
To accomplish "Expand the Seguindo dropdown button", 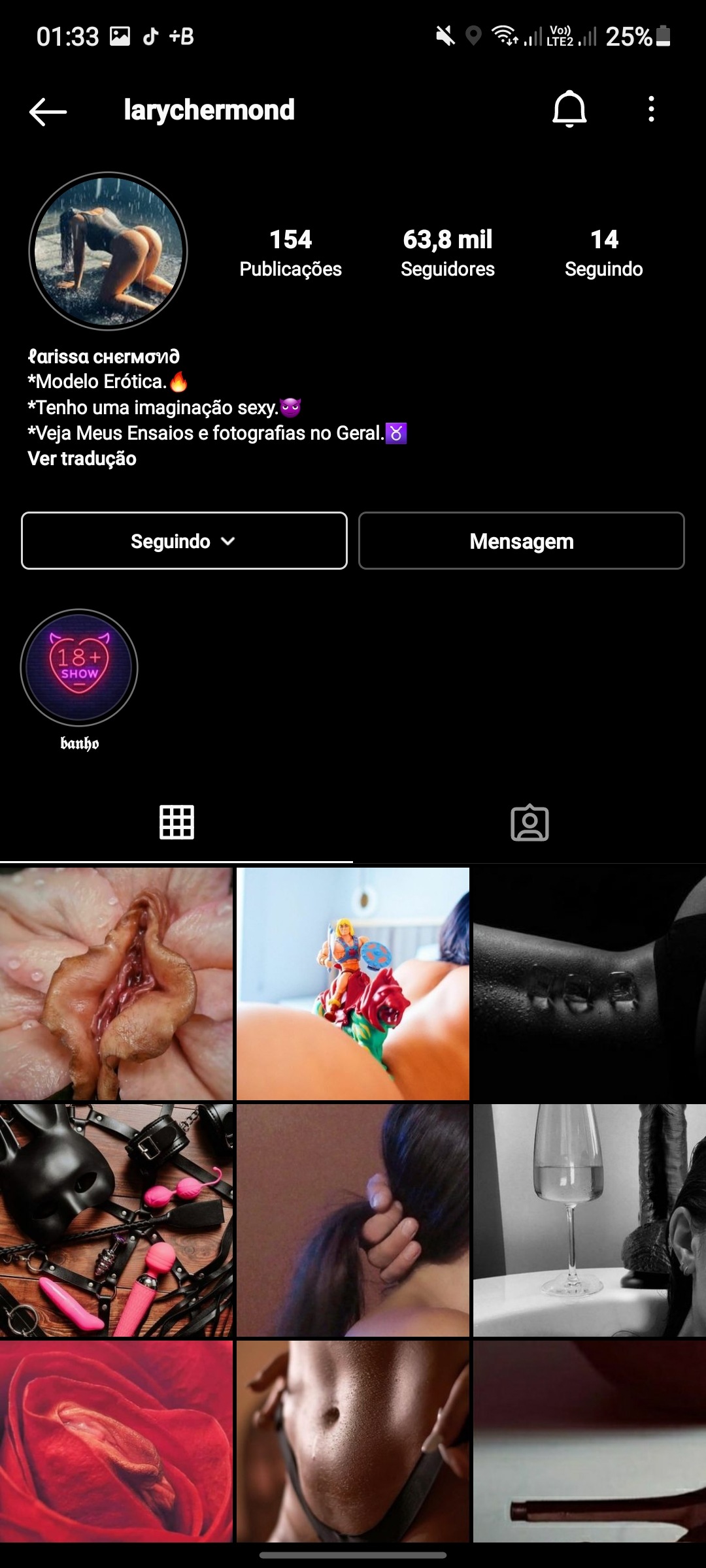I will pos(184,541).
